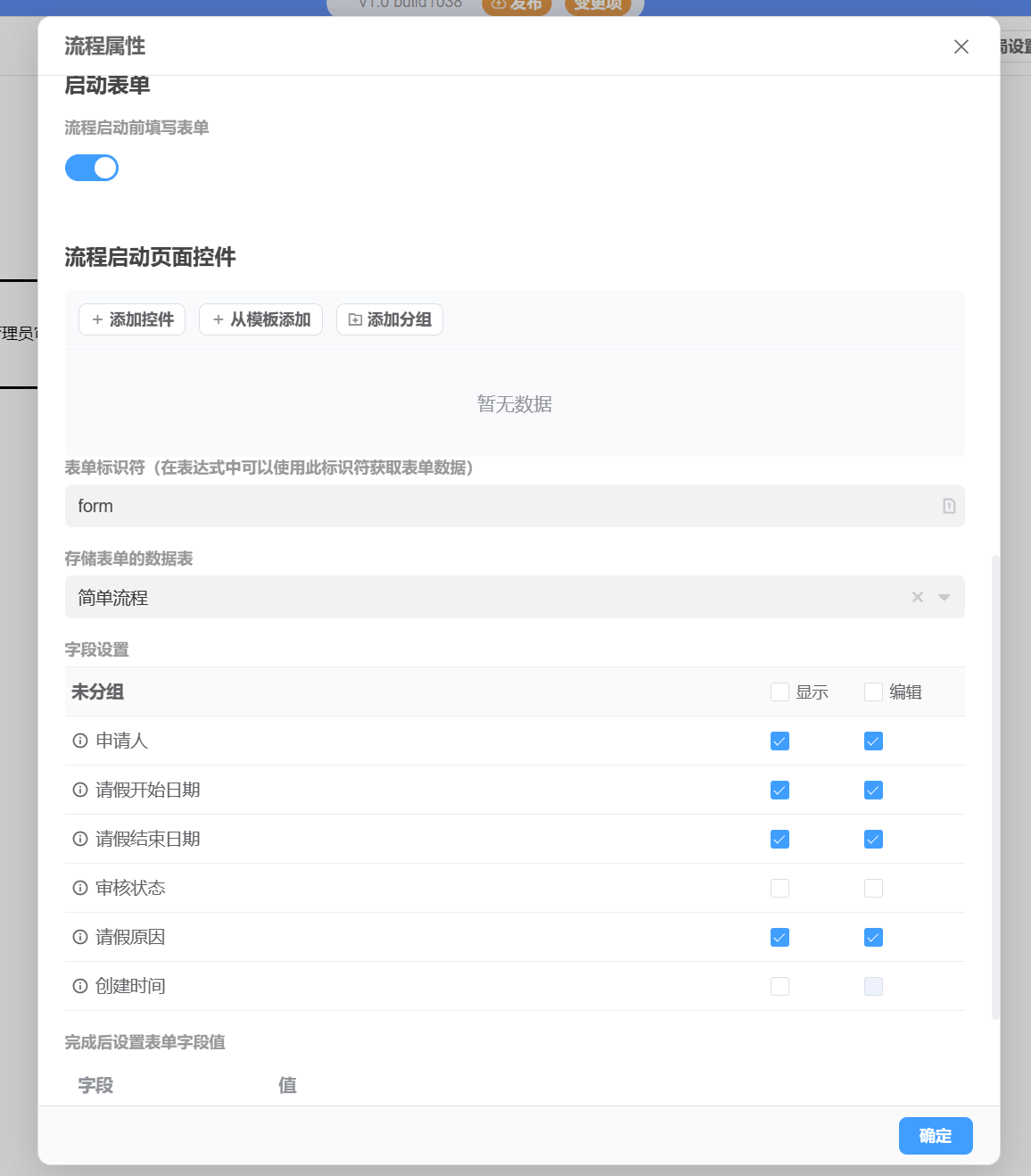1031x1176 pixels.
Task: Confirm with the 确定 button
Action: pos(935,1136)
